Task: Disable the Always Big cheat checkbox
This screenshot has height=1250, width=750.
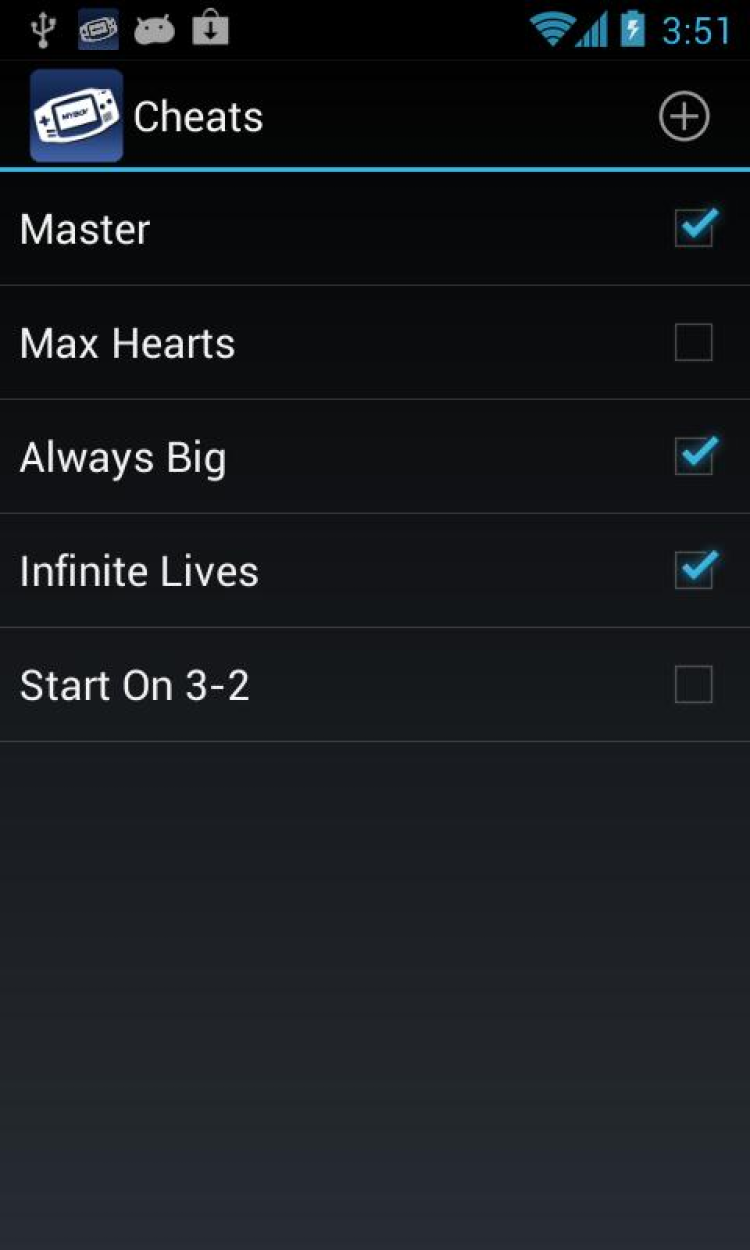Action: coord(694,457)
